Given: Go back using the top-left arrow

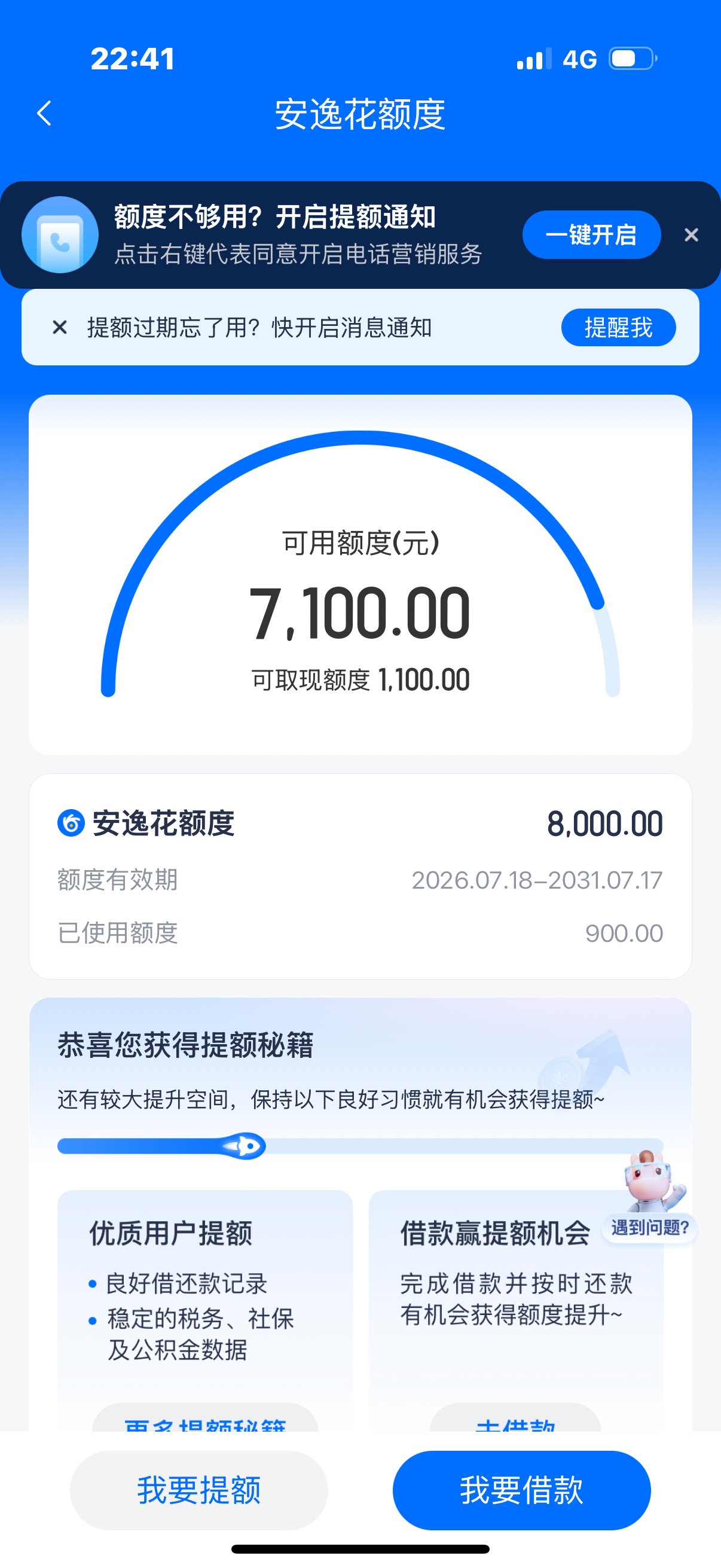Looking at the screenshot, I should point(44,114).
